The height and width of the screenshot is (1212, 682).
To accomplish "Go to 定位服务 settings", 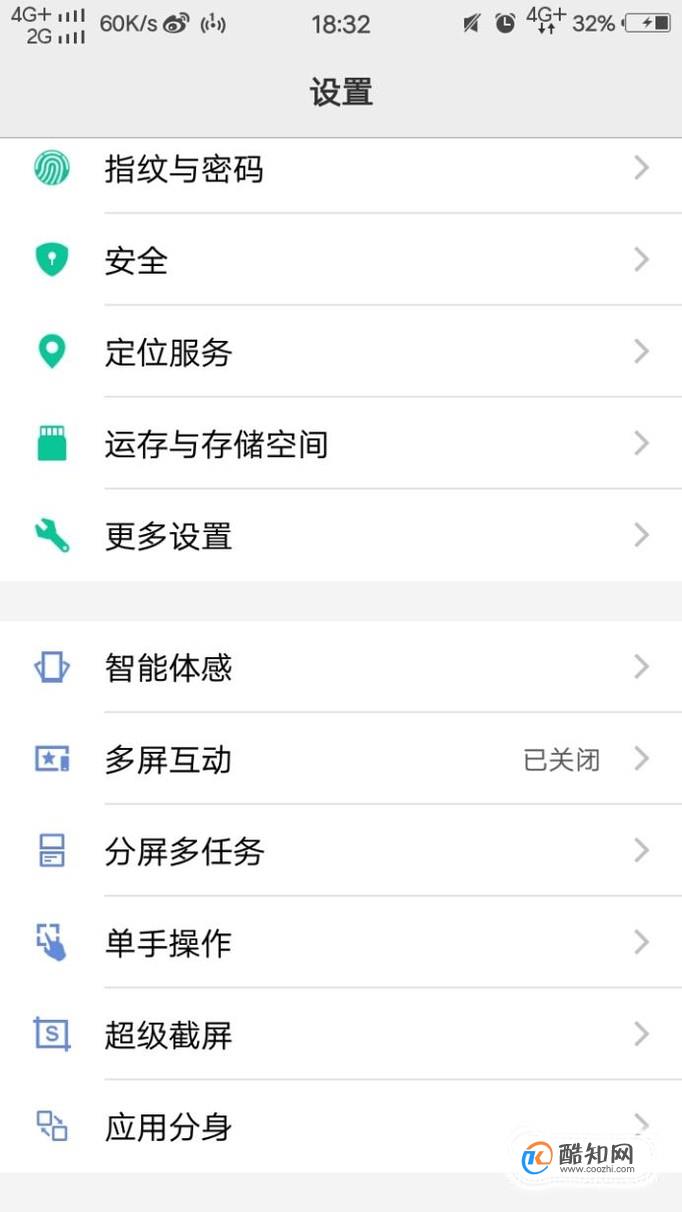I will pyautogui.click(x=341, y=352).
